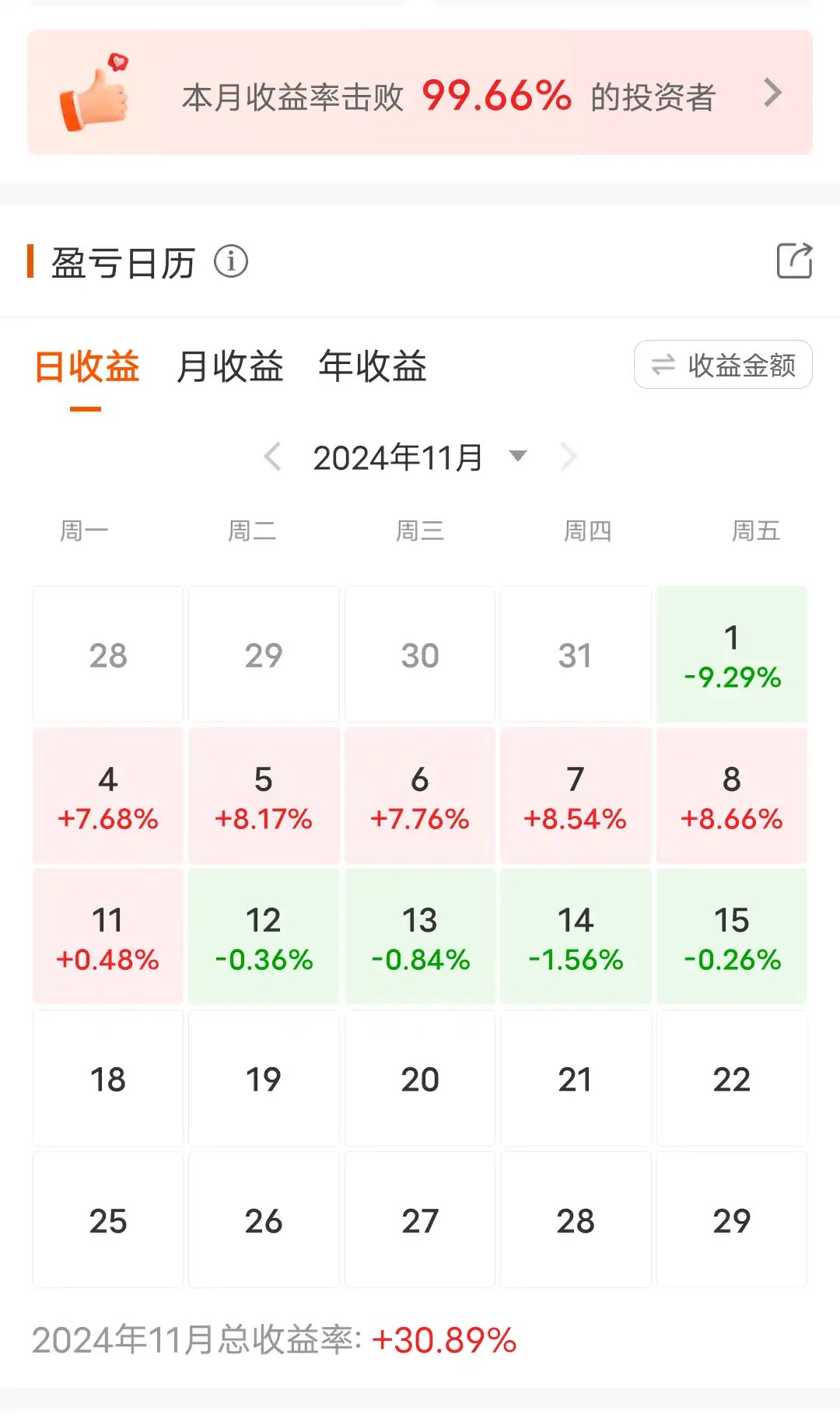
Task: Tap the info icon beside 盈亏日历
Action: (x=231, y=261)
